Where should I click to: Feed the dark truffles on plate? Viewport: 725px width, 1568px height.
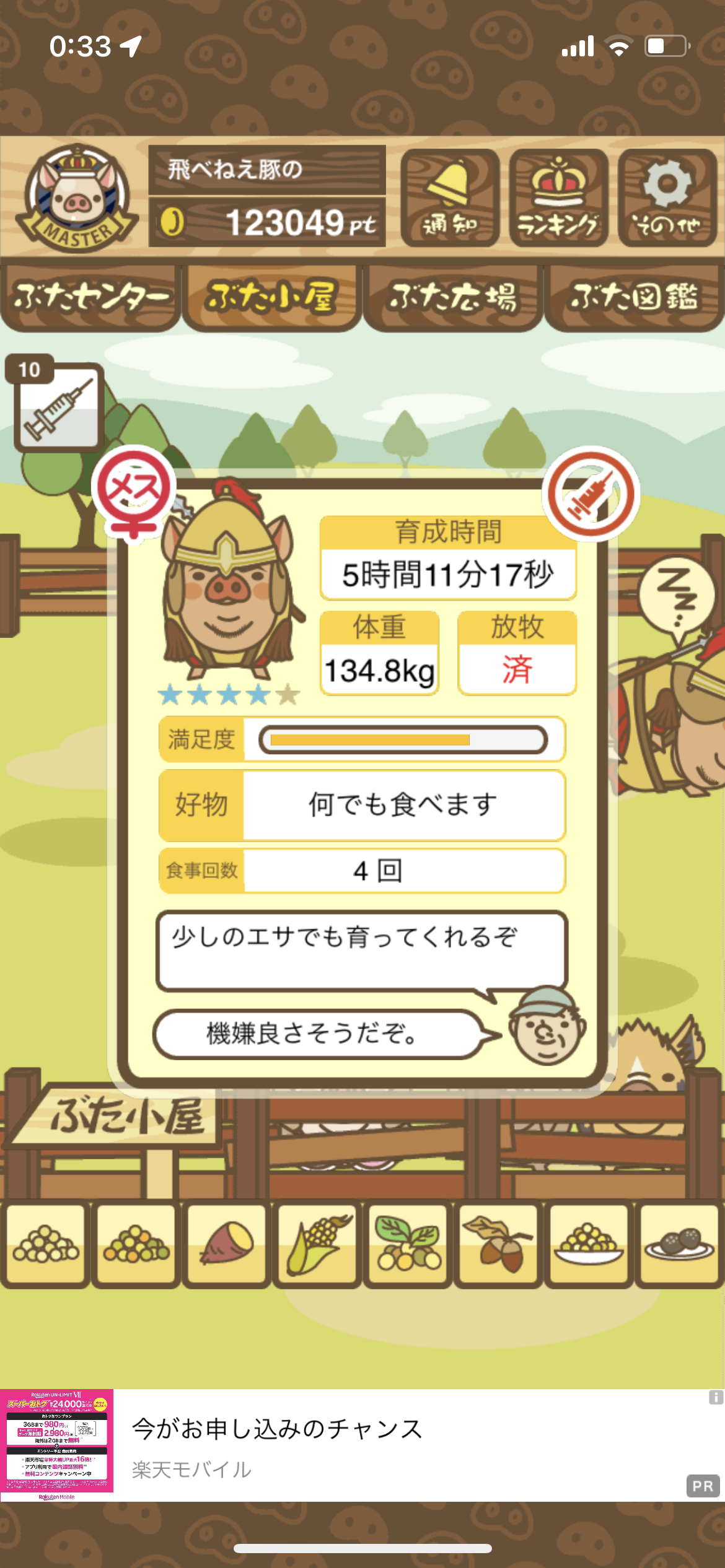pyautogui.click(x=679, y=1243)
